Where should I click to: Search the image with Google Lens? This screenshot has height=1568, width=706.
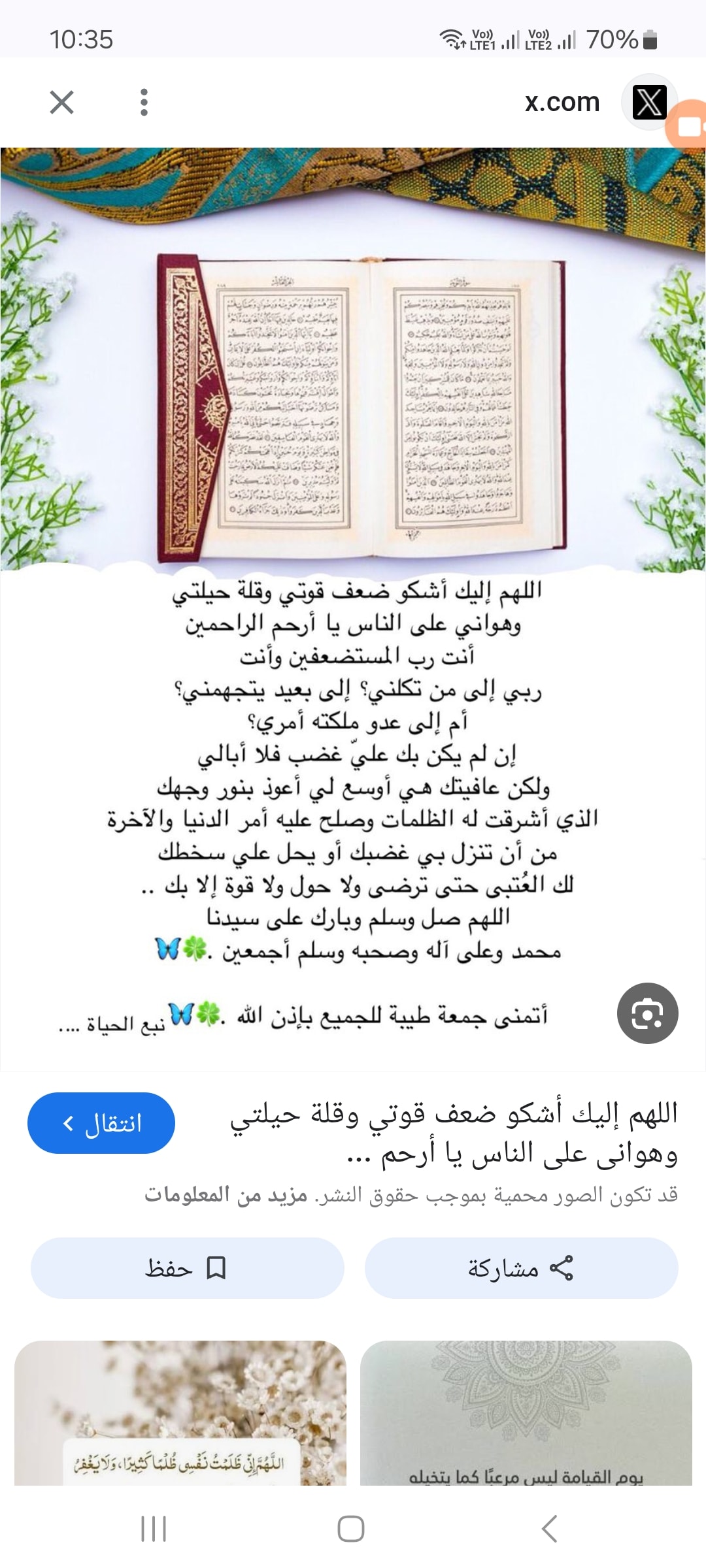coord(647,1013)
